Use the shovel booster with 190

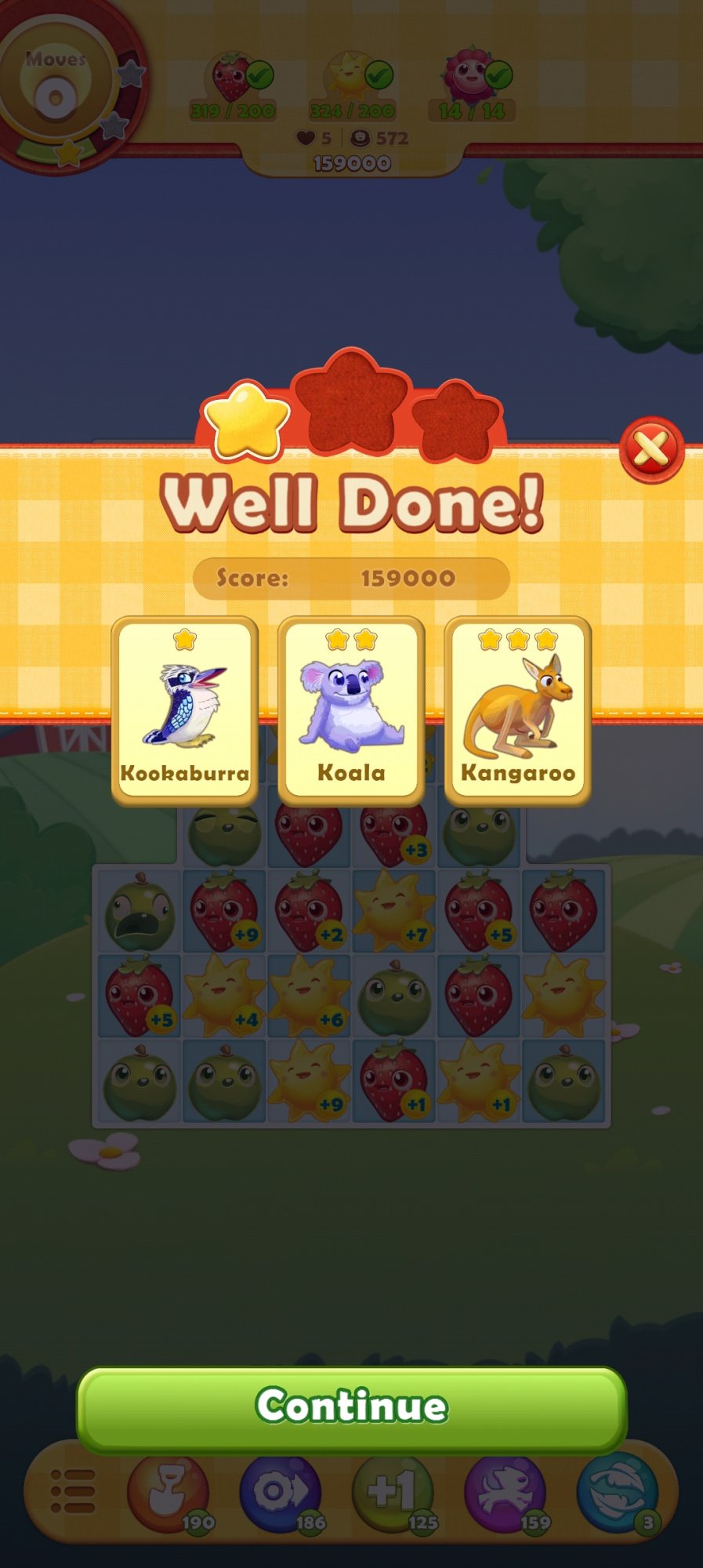pos(168,1492)
